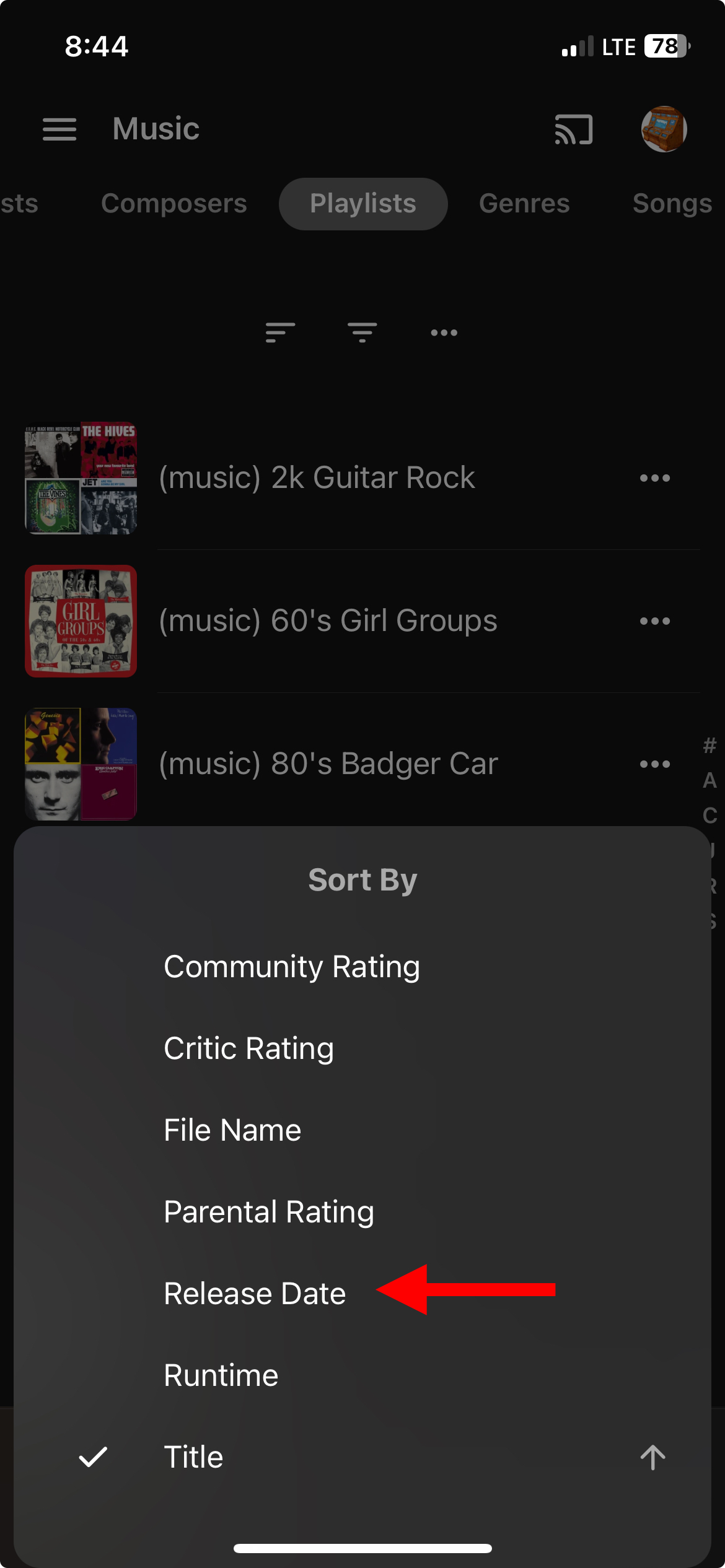Screen dimensions: 725x1568
Task: Select Parental Rating sort option
Action: [269, 1212]
